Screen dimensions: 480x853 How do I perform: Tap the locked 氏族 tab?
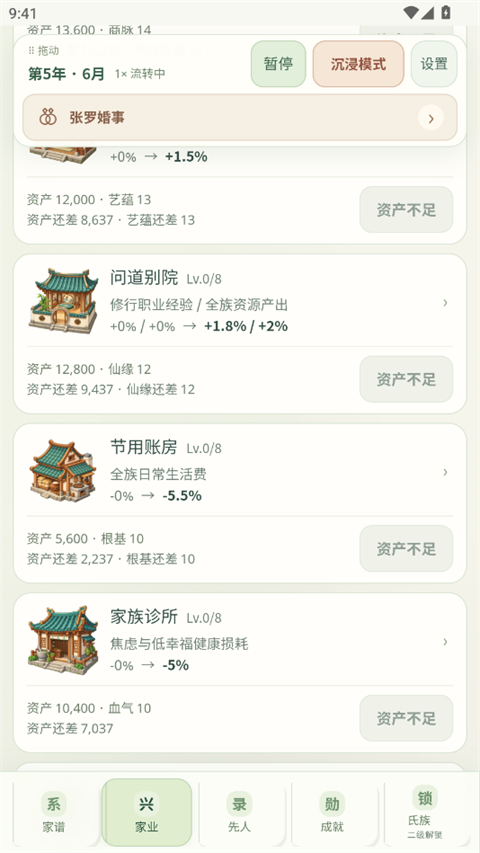tap(425, 813)
